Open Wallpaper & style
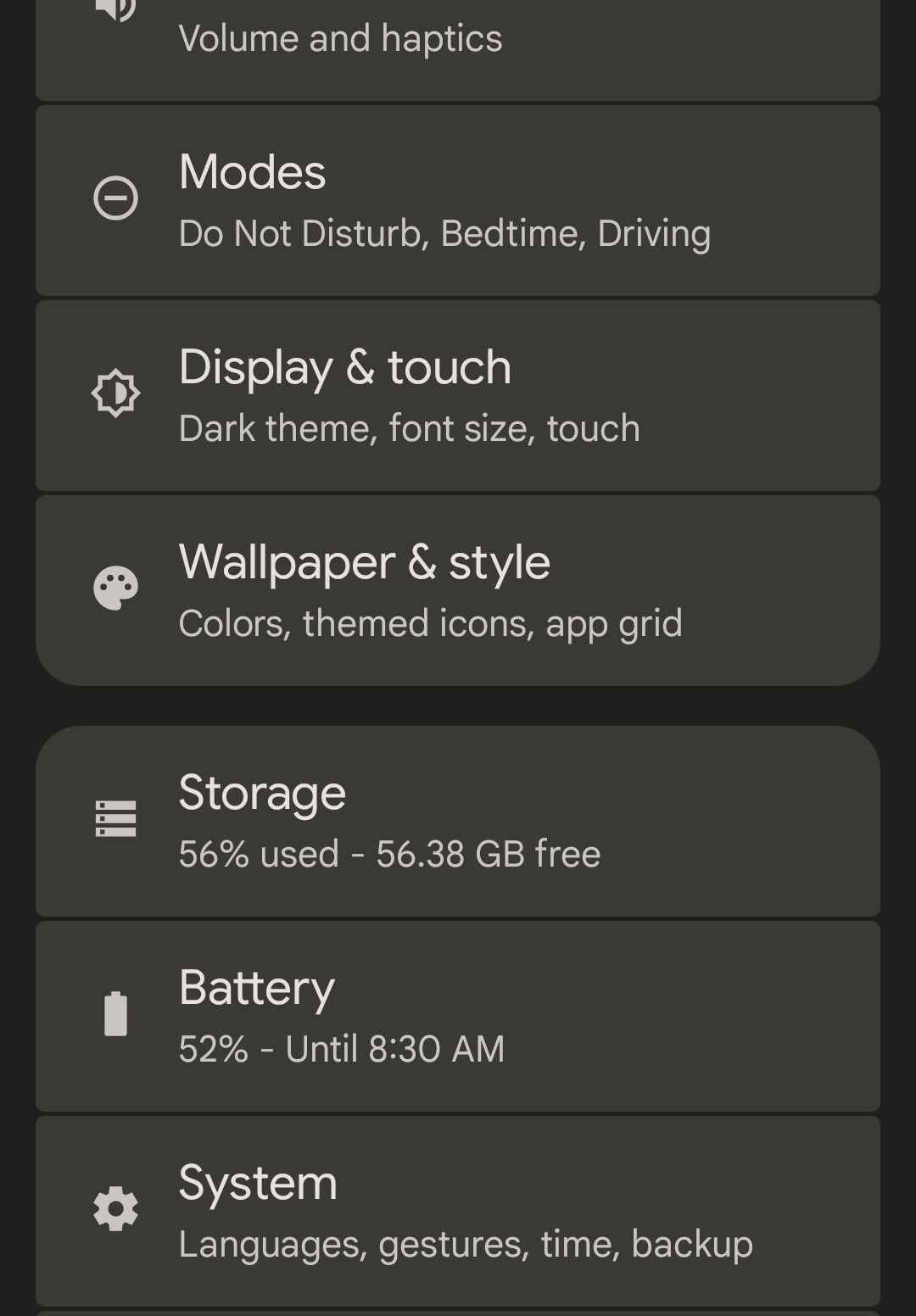916x1316 pixels. (x=458, y=591)
